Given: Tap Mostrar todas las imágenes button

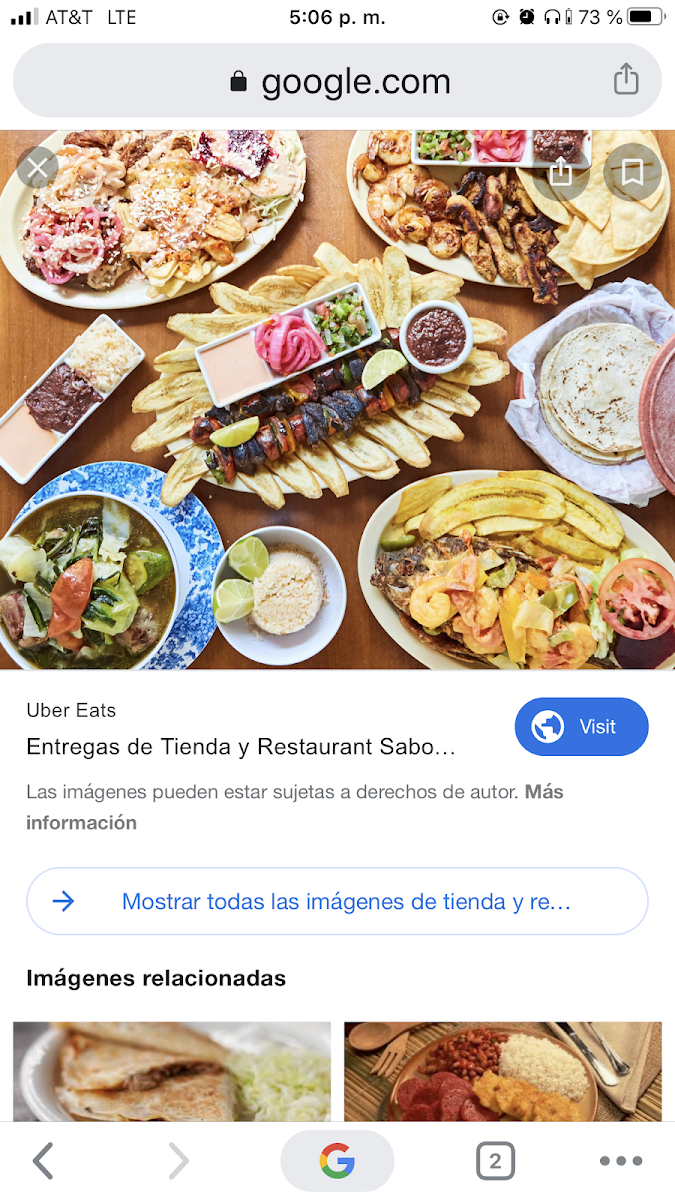Looking at the screenshot, I should [x=337, y=901].
